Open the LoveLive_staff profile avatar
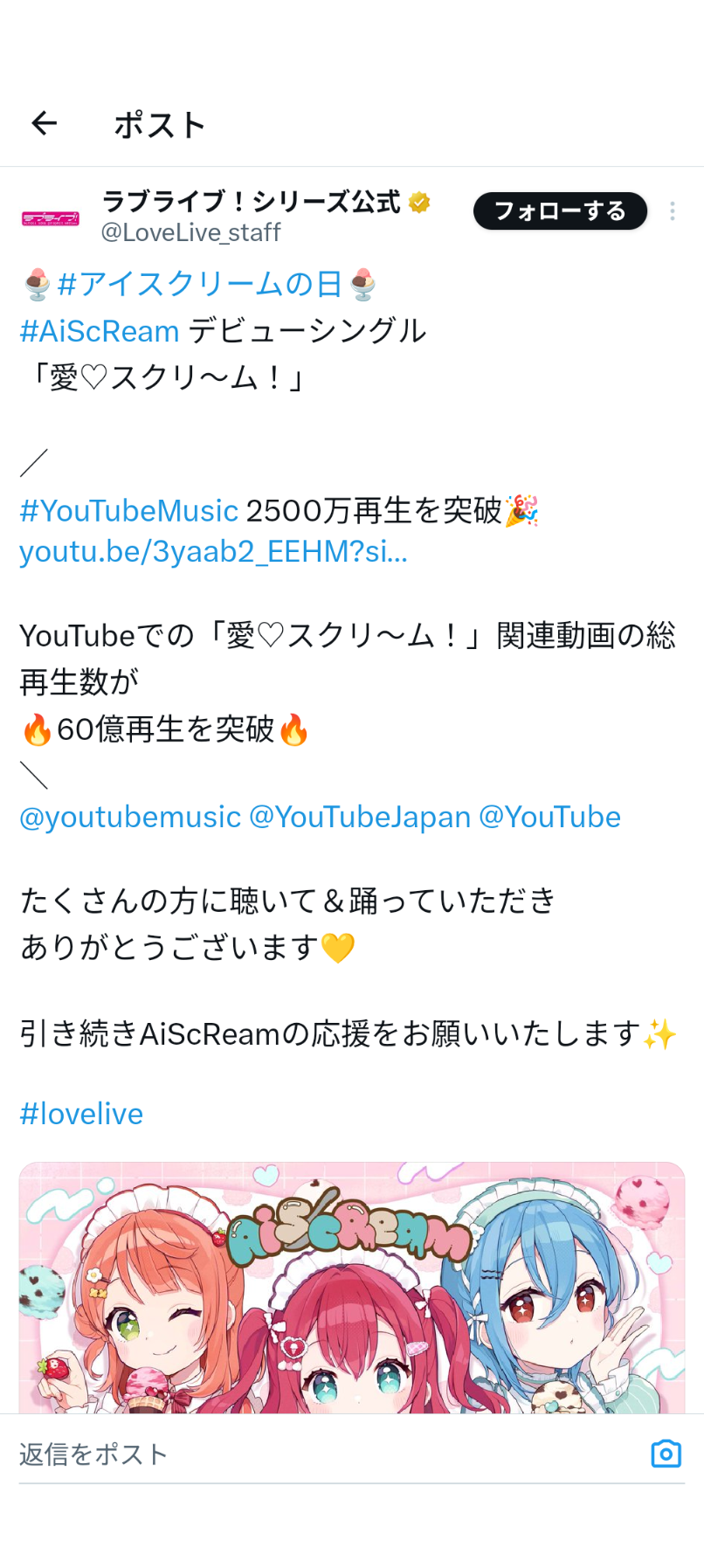Viewport: 704px width, 1568px height. 51,218
